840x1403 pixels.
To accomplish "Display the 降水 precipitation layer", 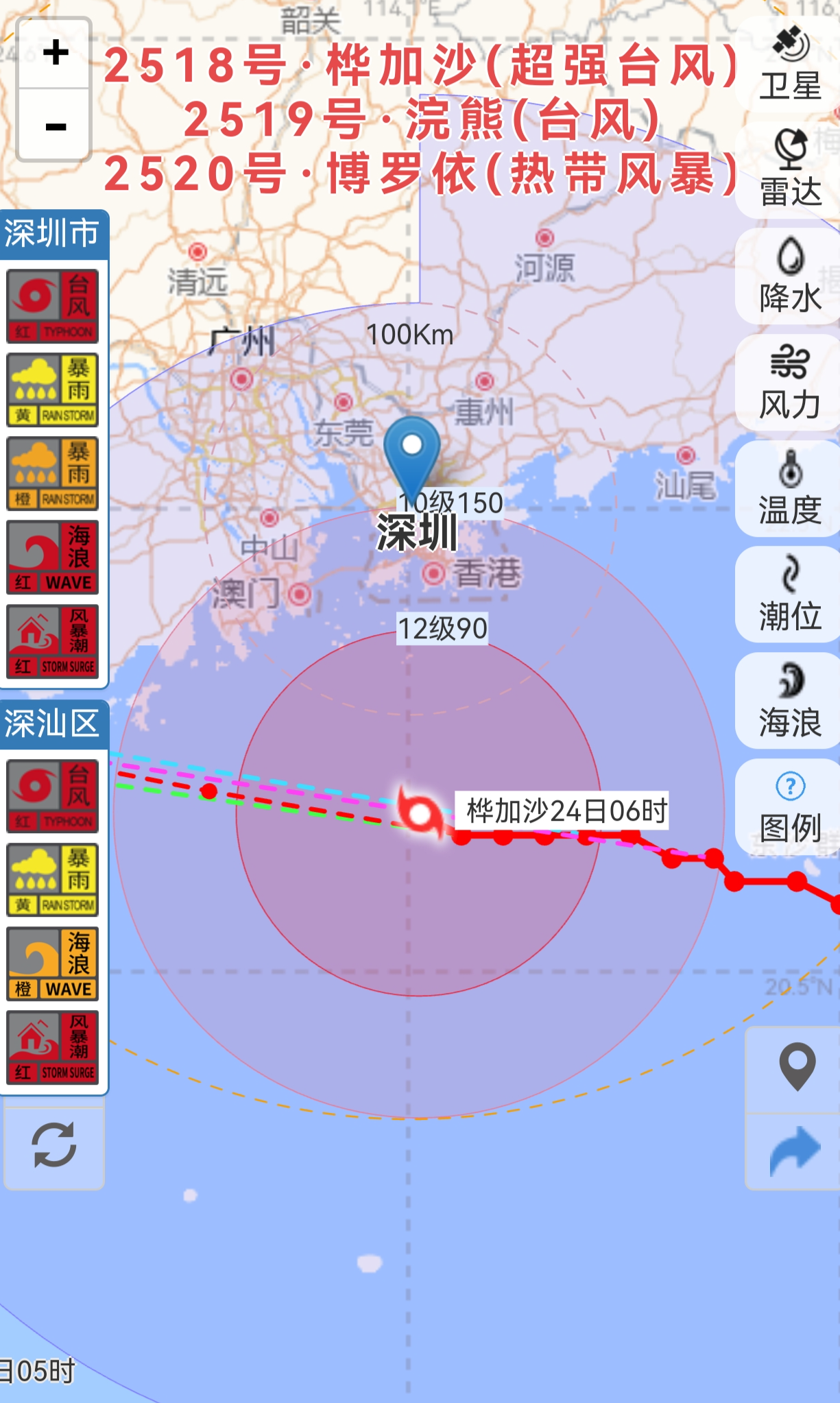I will point(790,276).
